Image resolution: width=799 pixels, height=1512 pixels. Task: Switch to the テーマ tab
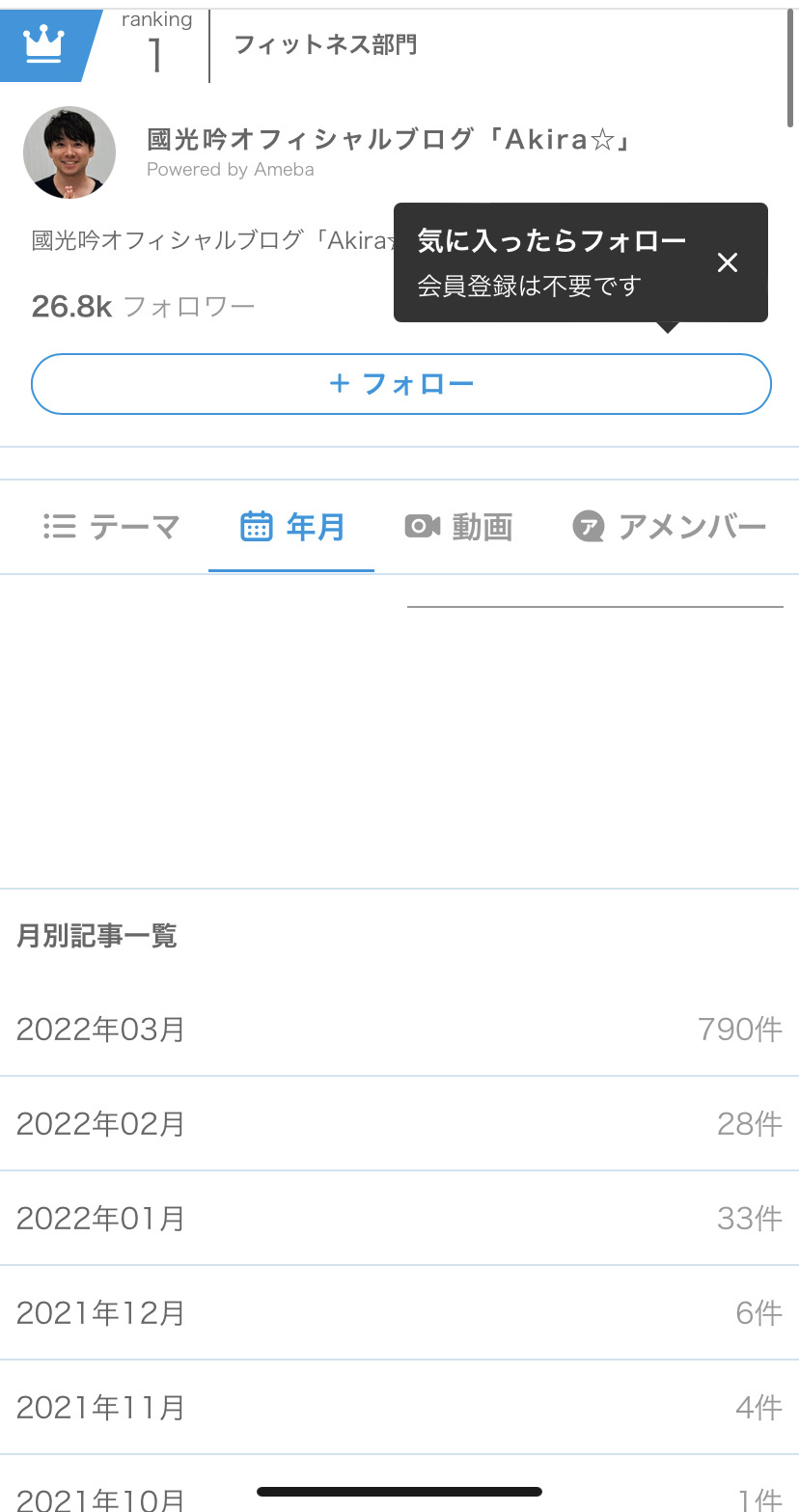click(112, 527)
